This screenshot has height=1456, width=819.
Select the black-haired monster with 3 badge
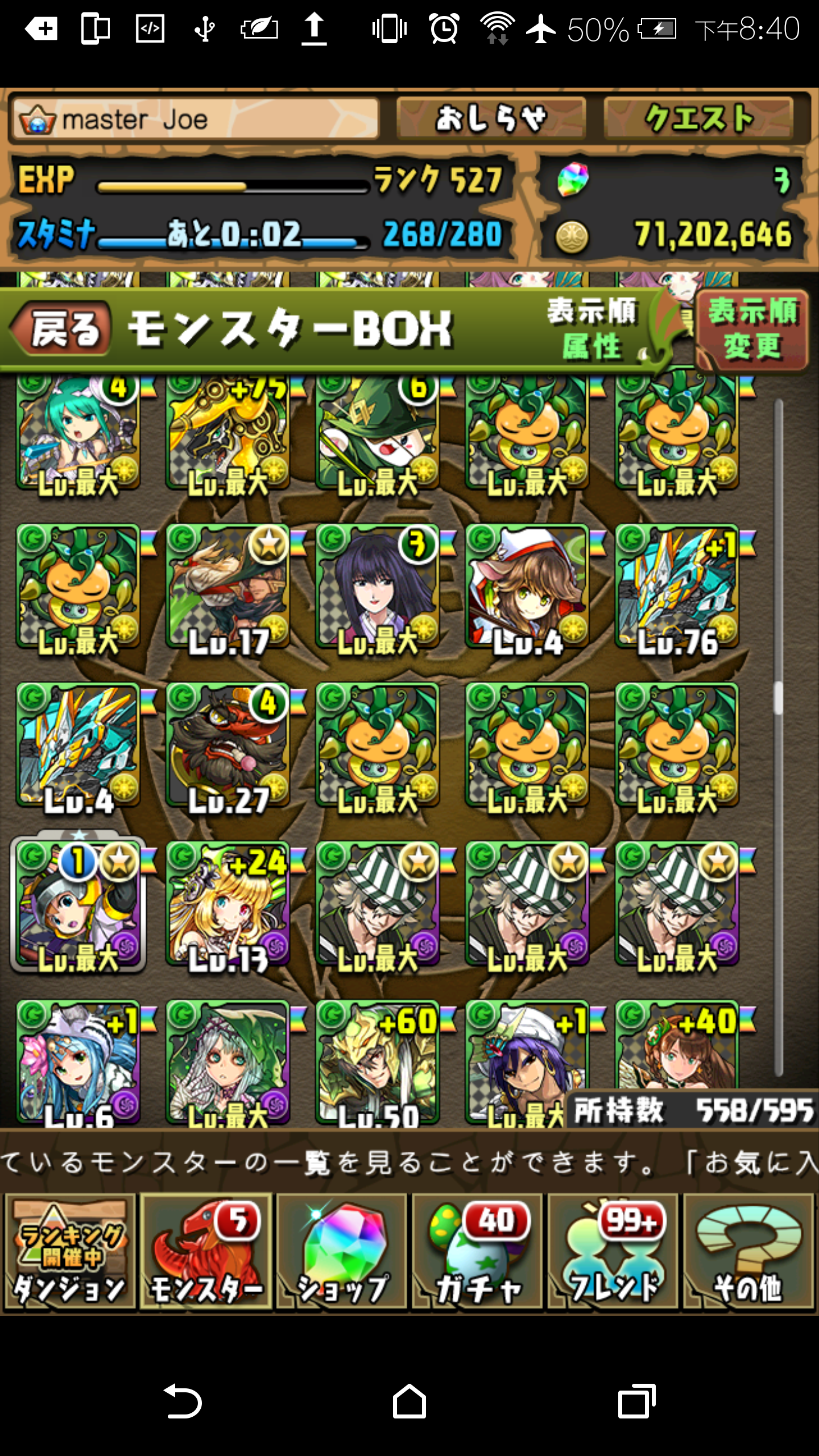[378, 587]
